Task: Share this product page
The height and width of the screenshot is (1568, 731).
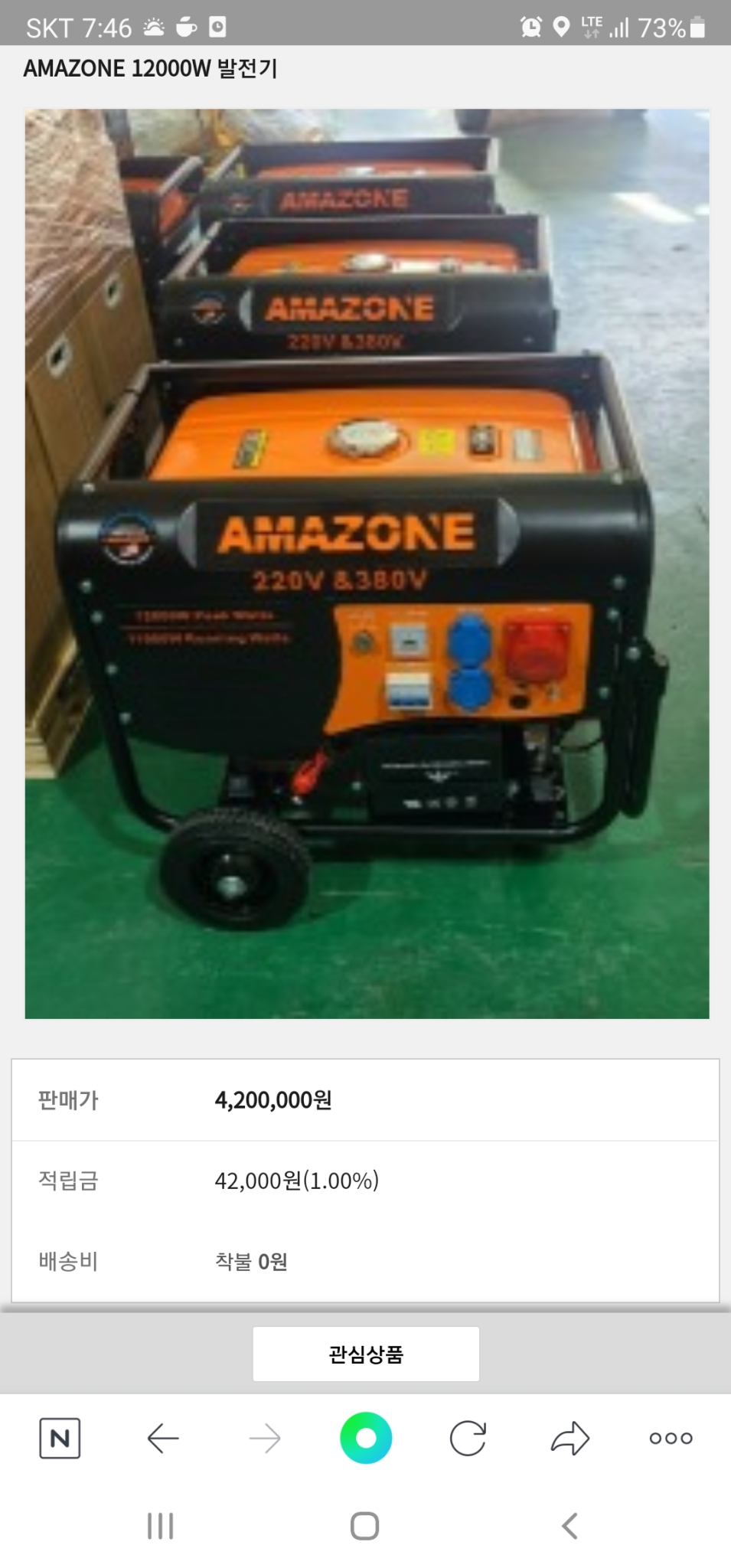Action: (x=569, y=1438)
